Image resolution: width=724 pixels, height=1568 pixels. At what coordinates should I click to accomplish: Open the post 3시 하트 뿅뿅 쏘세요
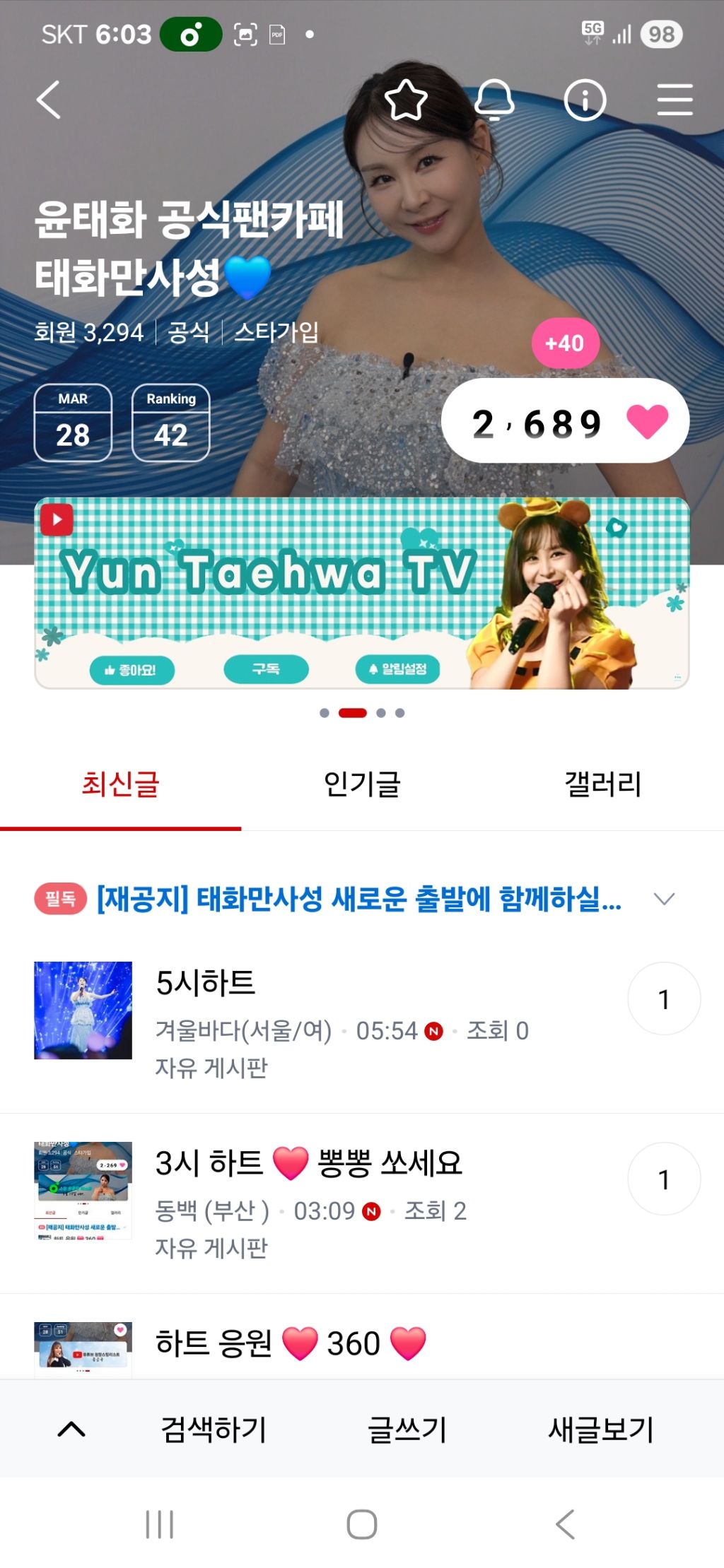coord(308,1163)
